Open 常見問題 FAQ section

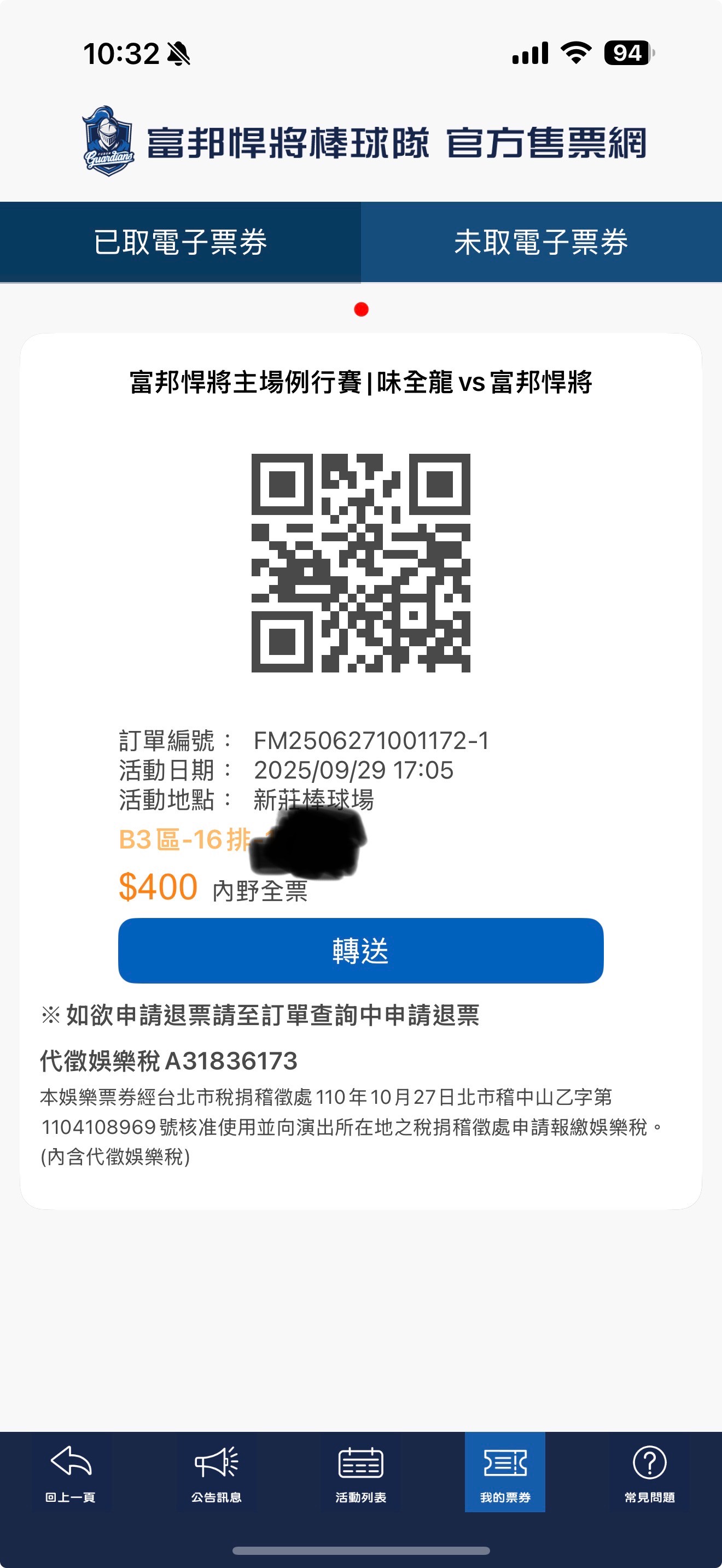click(650, 1472)
